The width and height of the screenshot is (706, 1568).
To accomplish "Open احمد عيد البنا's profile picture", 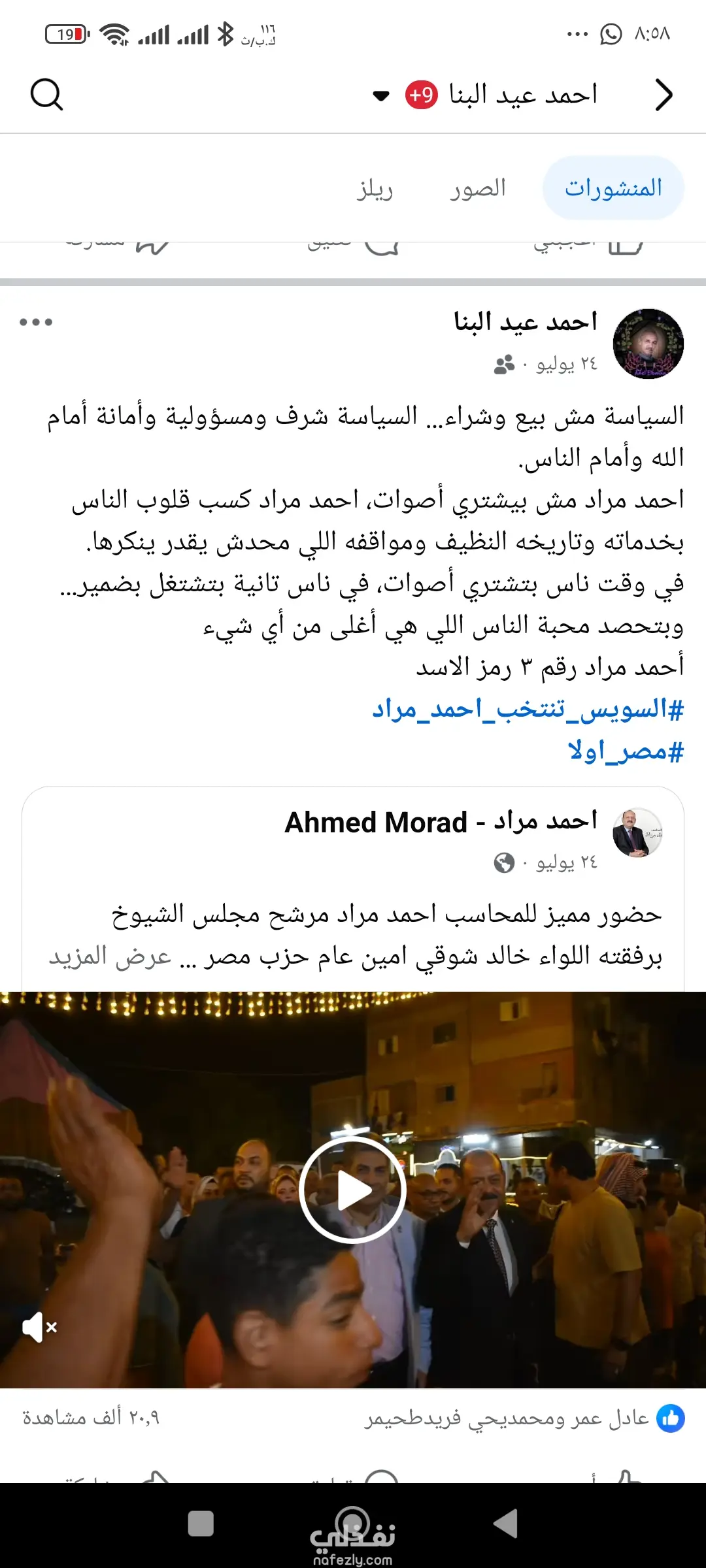I will tap(648, 344).
